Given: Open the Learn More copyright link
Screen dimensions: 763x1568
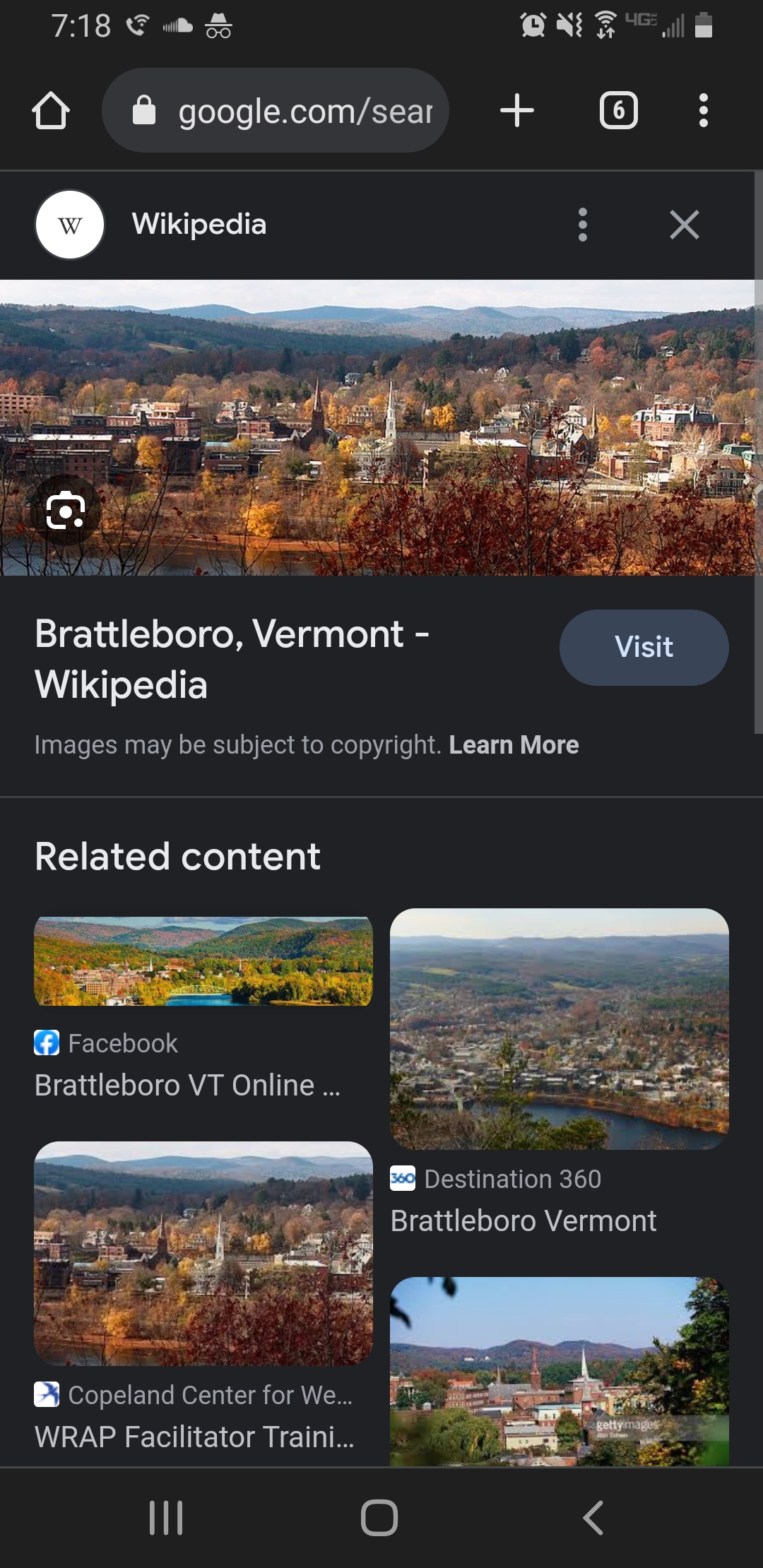Looking at the screenshot, I should (x=514, y=745).
